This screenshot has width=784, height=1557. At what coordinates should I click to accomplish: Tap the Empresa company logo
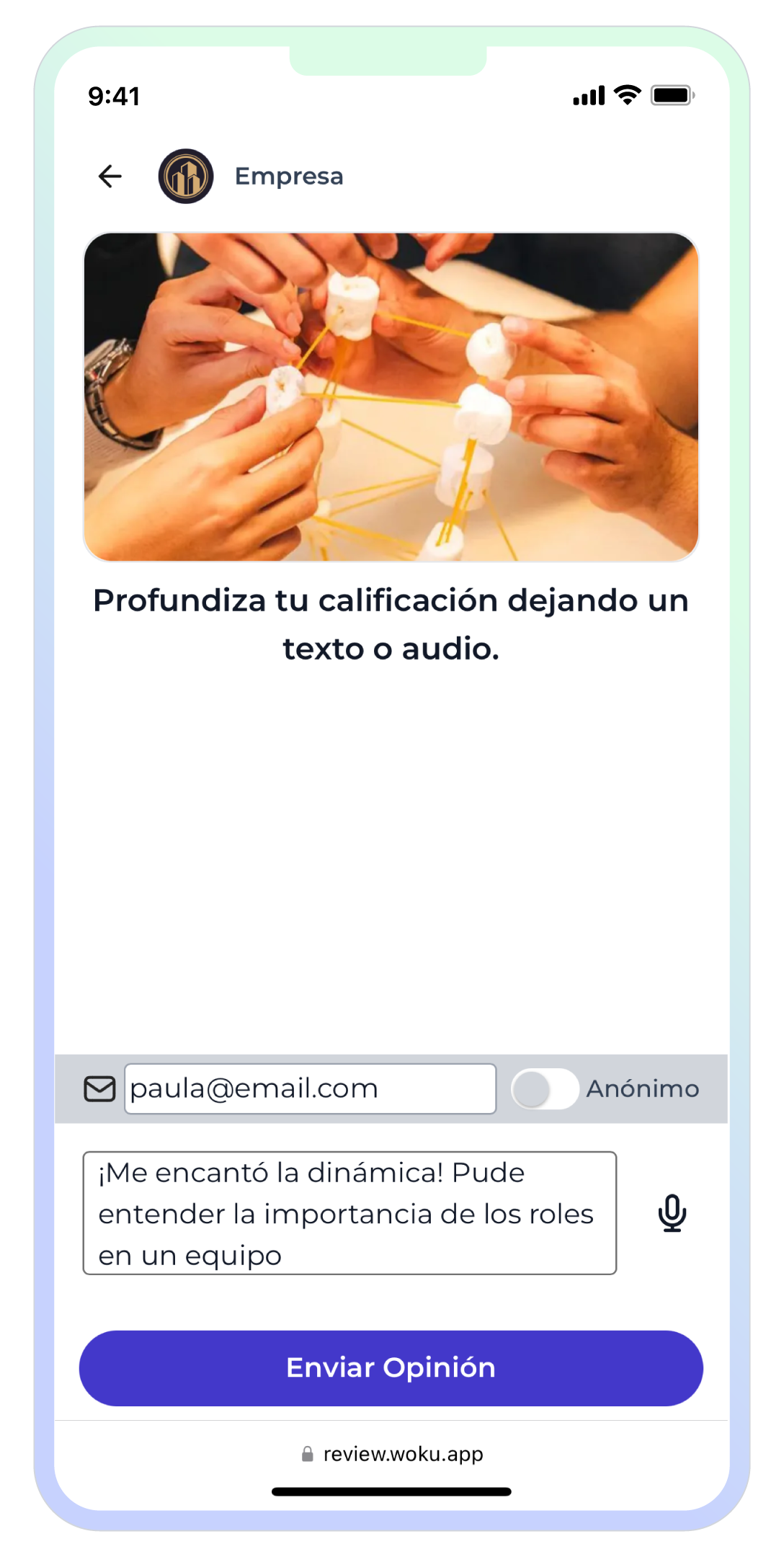pyautogui.click(x=185, y=175)
